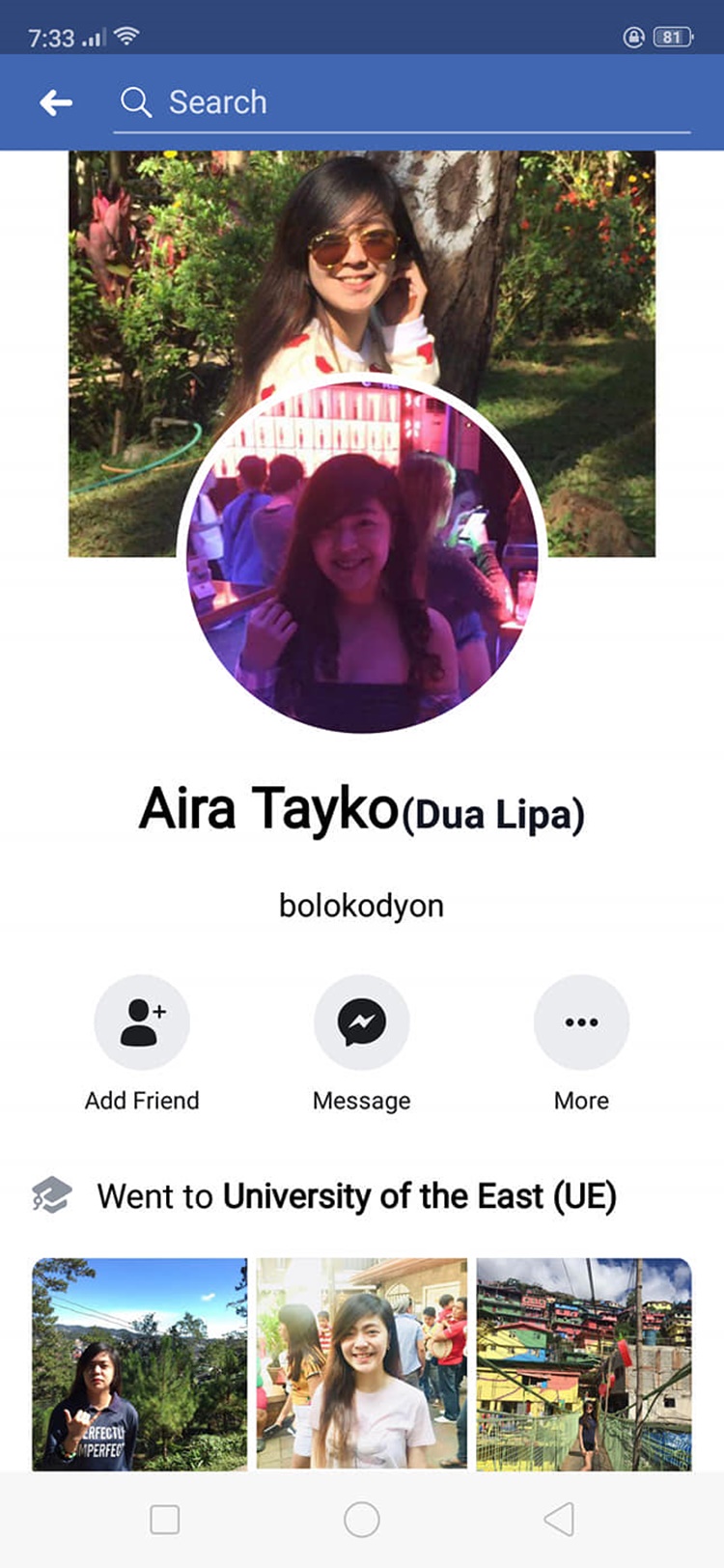Open University of the East (UE) link
Screen dimensions: 724x1568
420,1196
